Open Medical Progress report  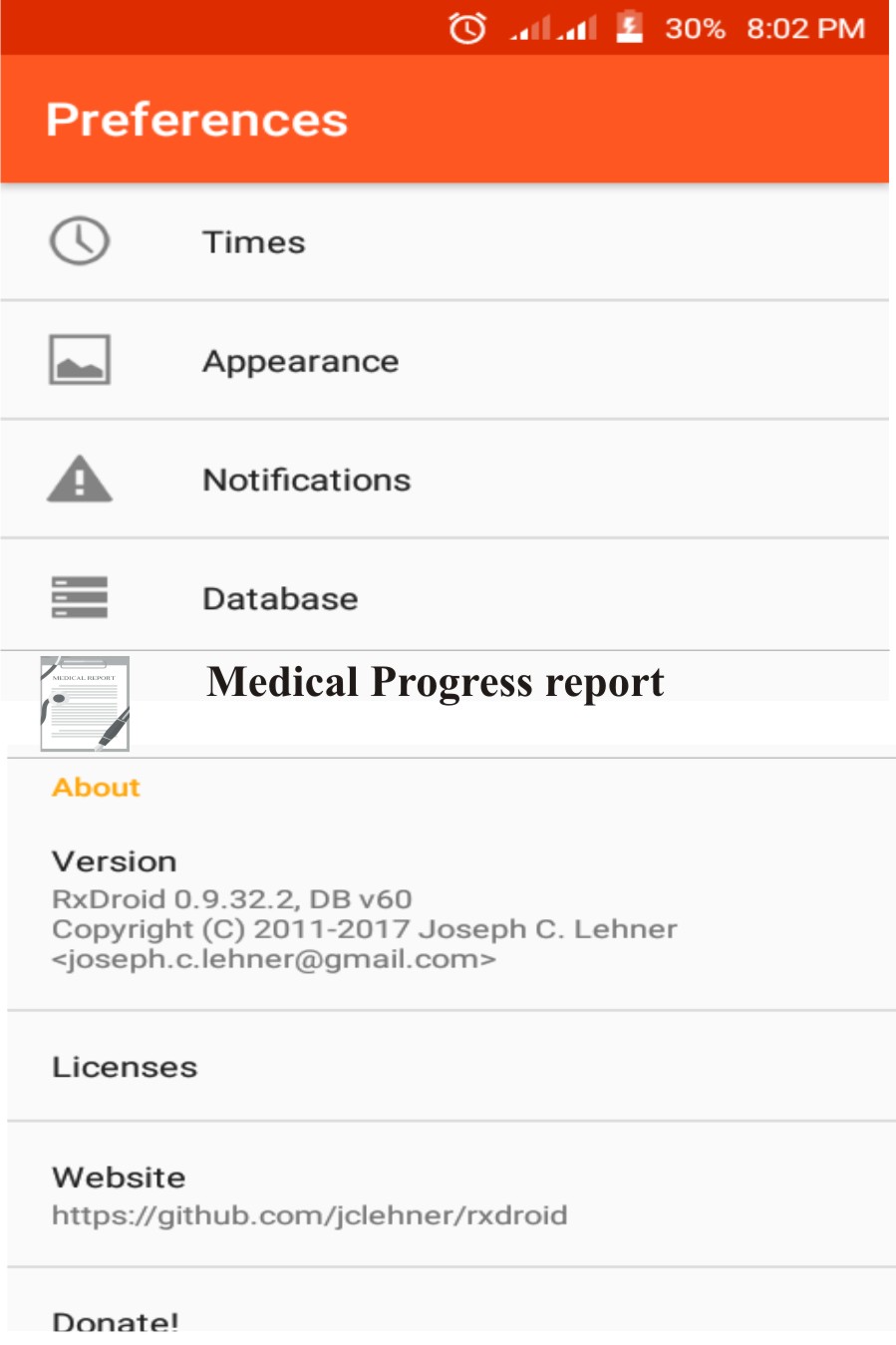point(435,684)
